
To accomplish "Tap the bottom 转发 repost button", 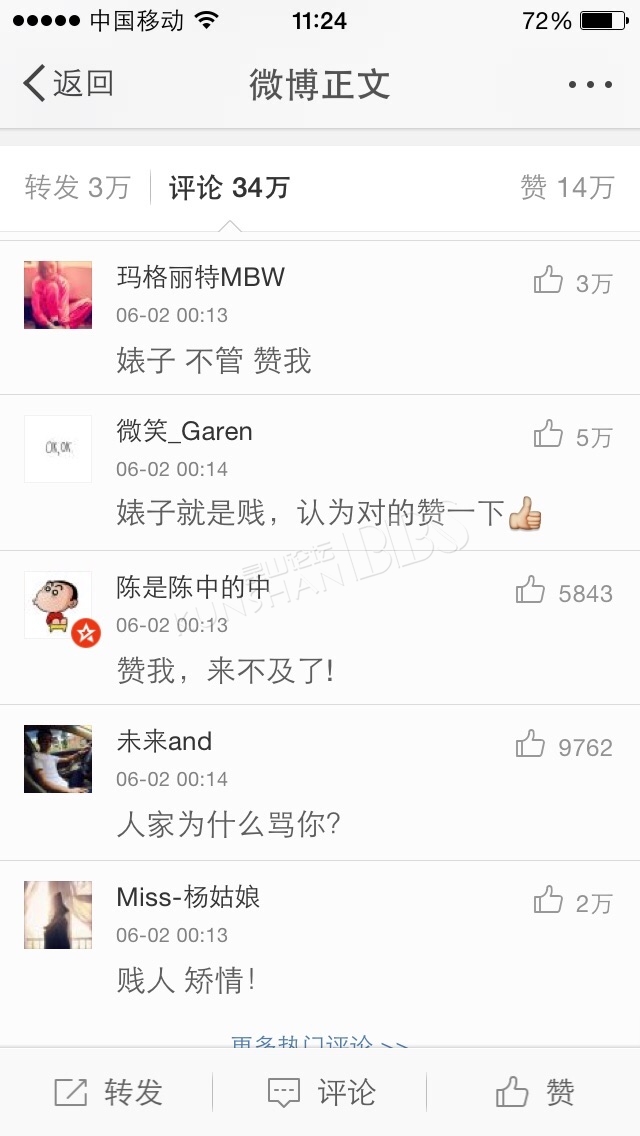I will (108, 1092).
